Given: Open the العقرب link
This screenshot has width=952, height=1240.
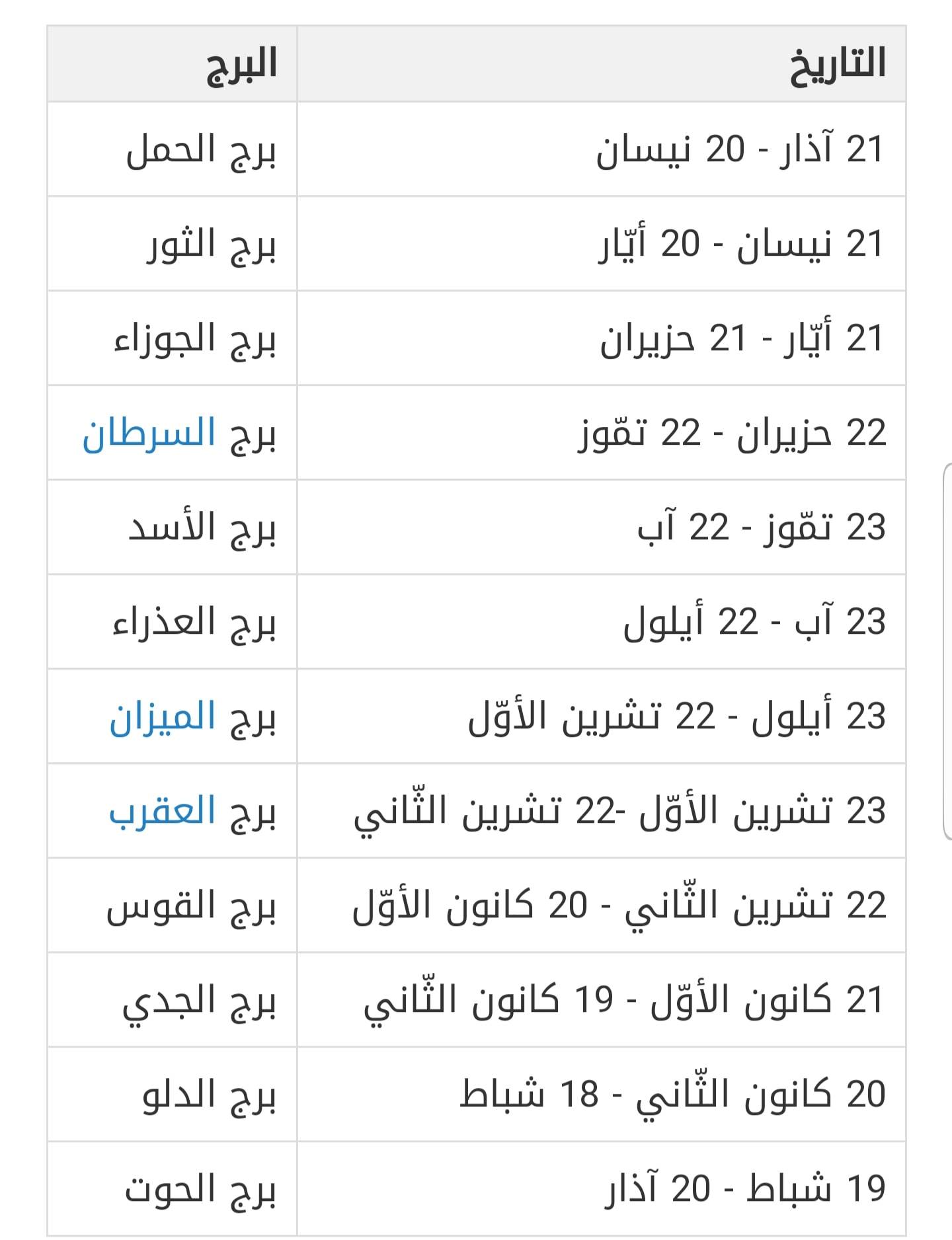Looking at the screenshot, I should point(163,812).
